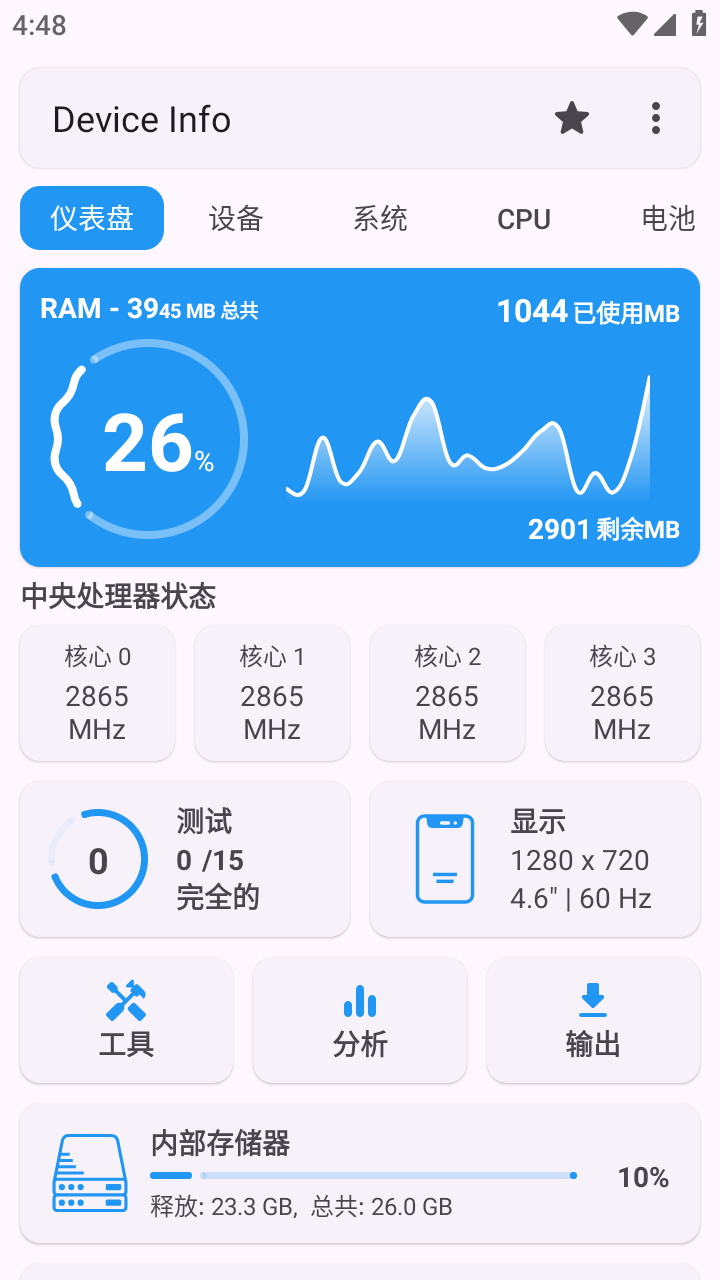Tap the RAM usage circle showing 26%

(x=148, y=440)
